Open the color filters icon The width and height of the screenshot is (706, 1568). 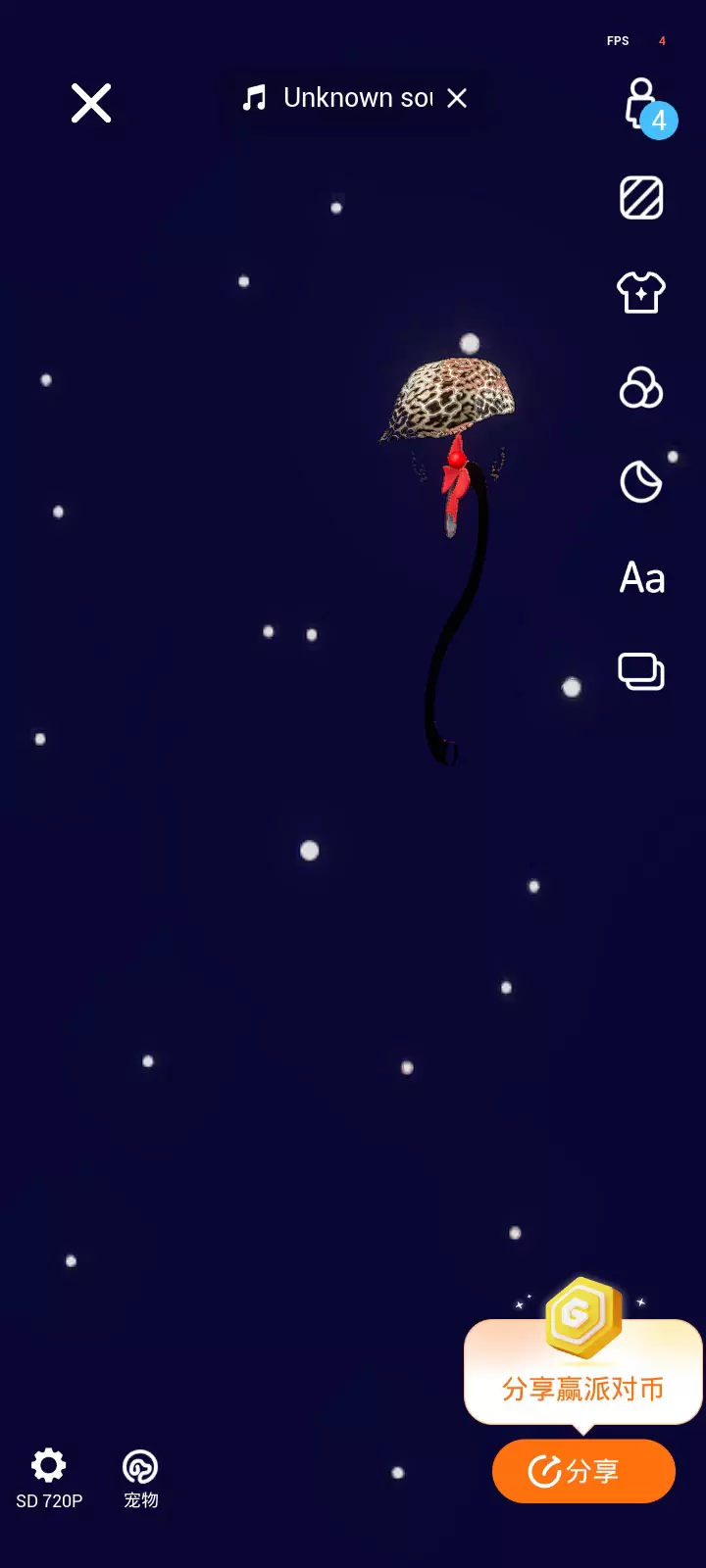click(x=641, y=387)
